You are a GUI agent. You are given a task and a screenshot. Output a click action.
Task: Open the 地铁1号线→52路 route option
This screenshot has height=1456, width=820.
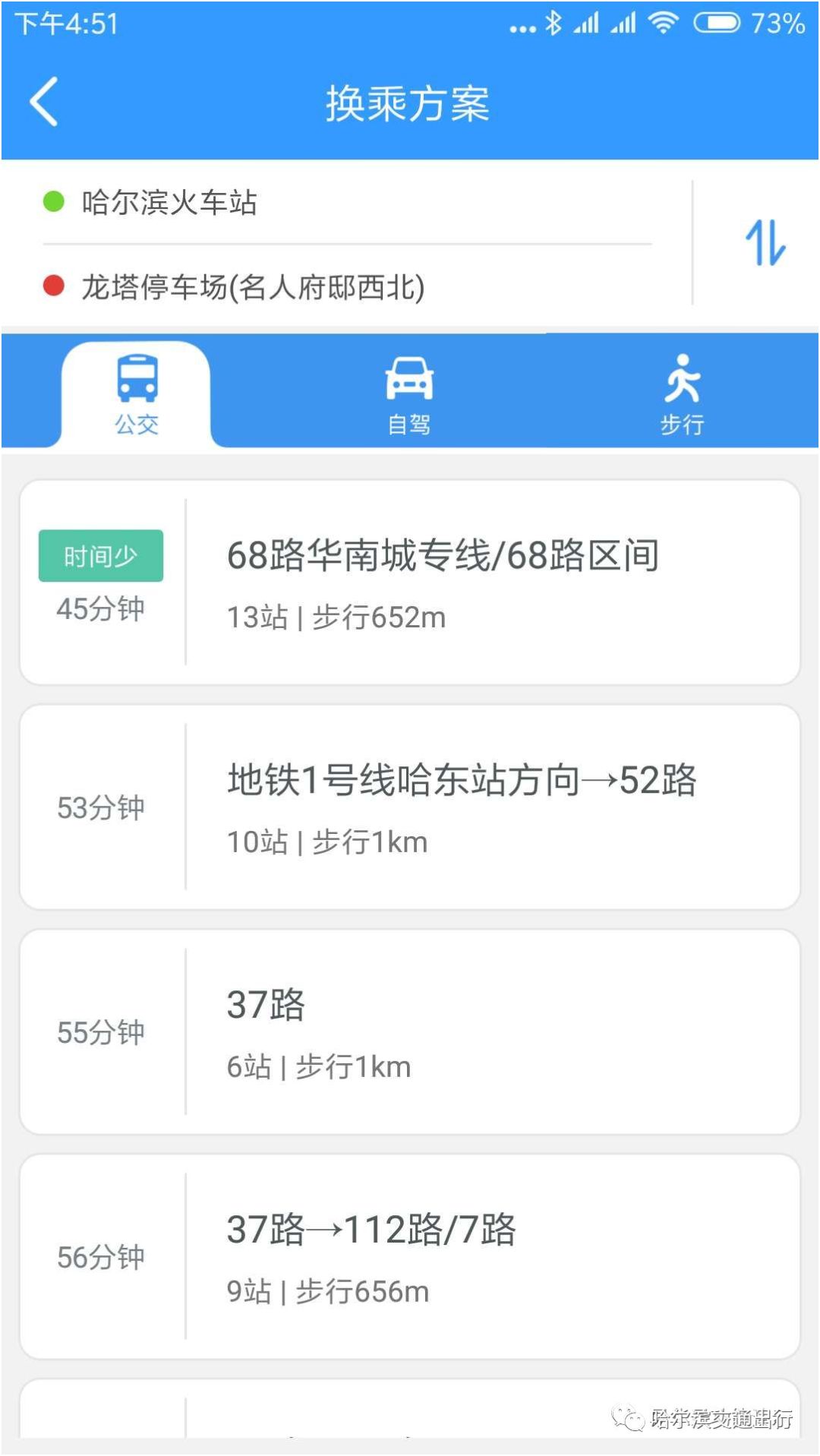(410, 807)
